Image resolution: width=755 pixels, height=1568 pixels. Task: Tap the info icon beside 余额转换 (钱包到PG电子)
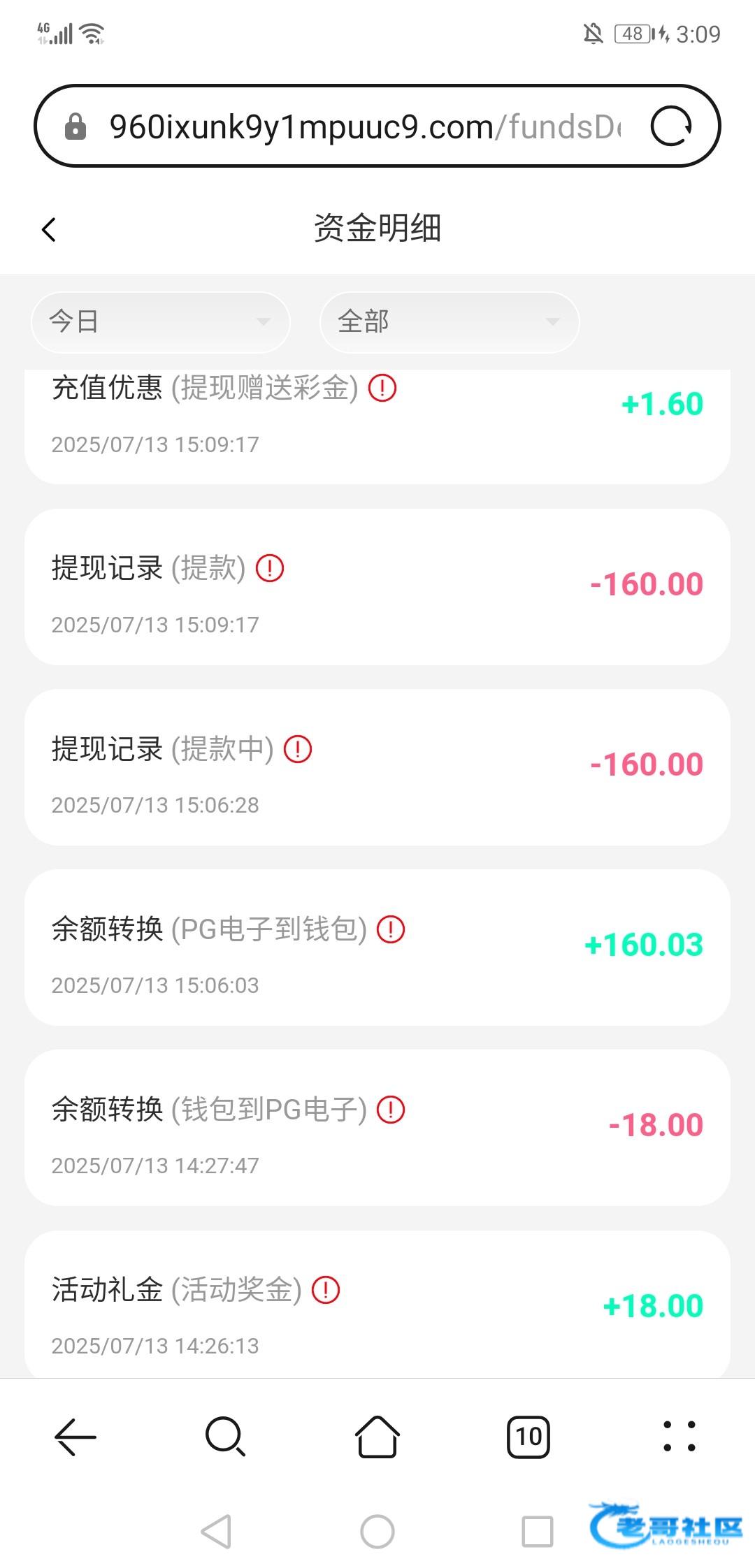[391, 1110]
